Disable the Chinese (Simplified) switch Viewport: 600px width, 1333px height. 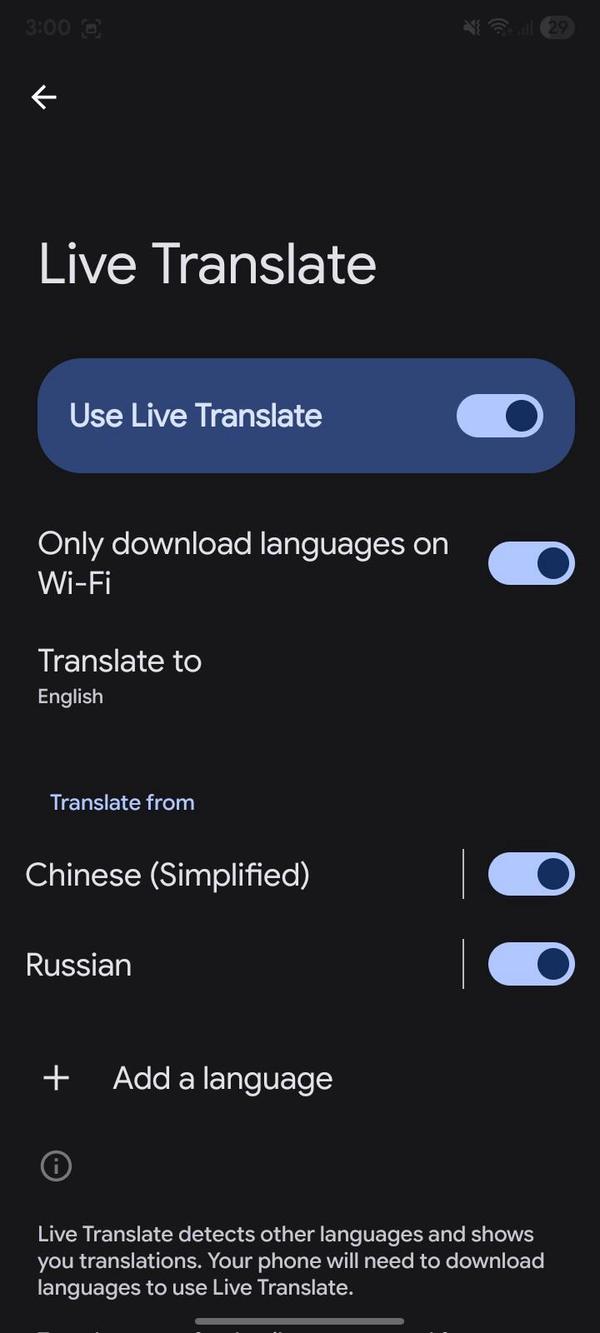[531, 874]
